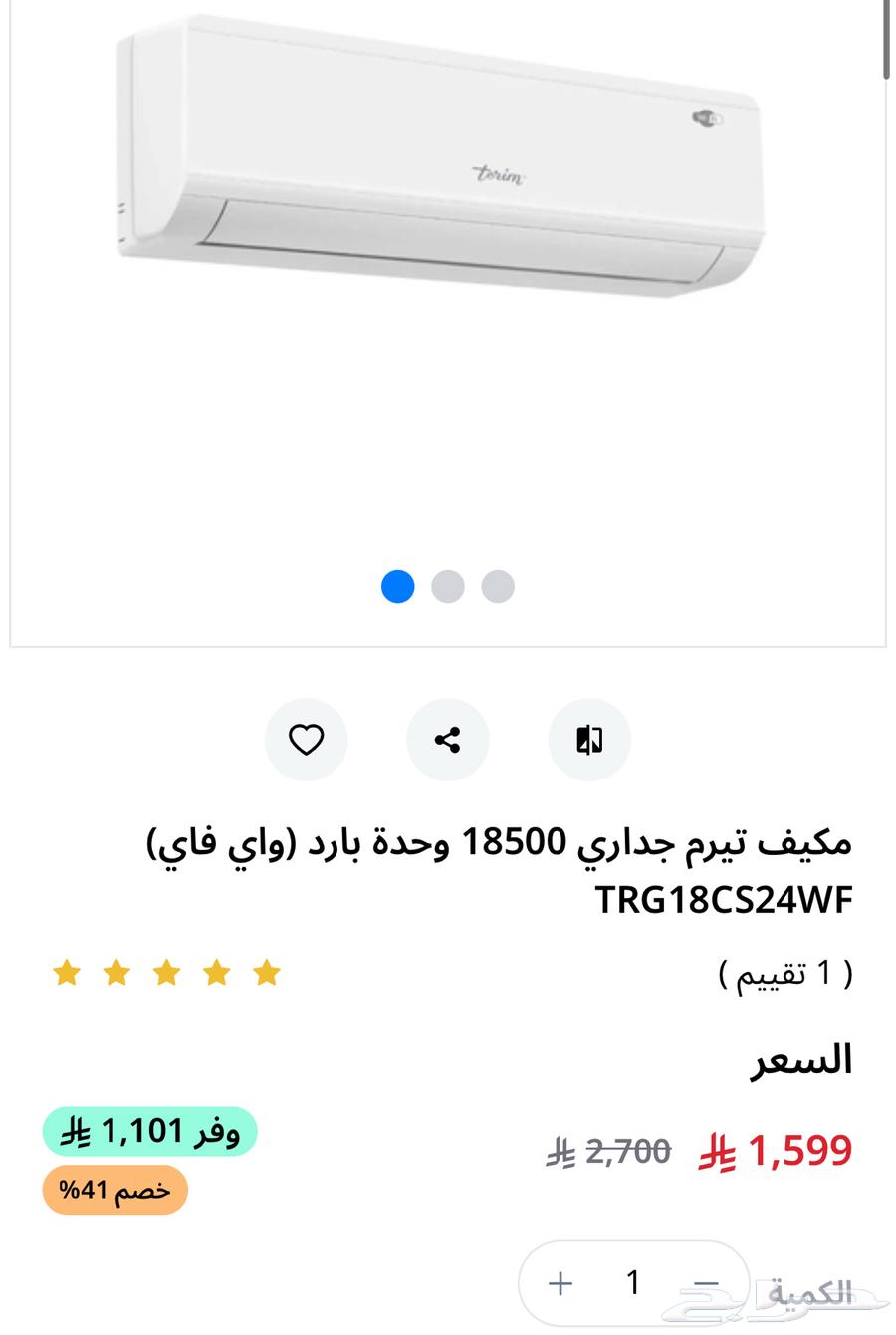The image size is (896, 1335).
Task: Toggle the wishlist heart for this air conditioner
Action: 306,739
